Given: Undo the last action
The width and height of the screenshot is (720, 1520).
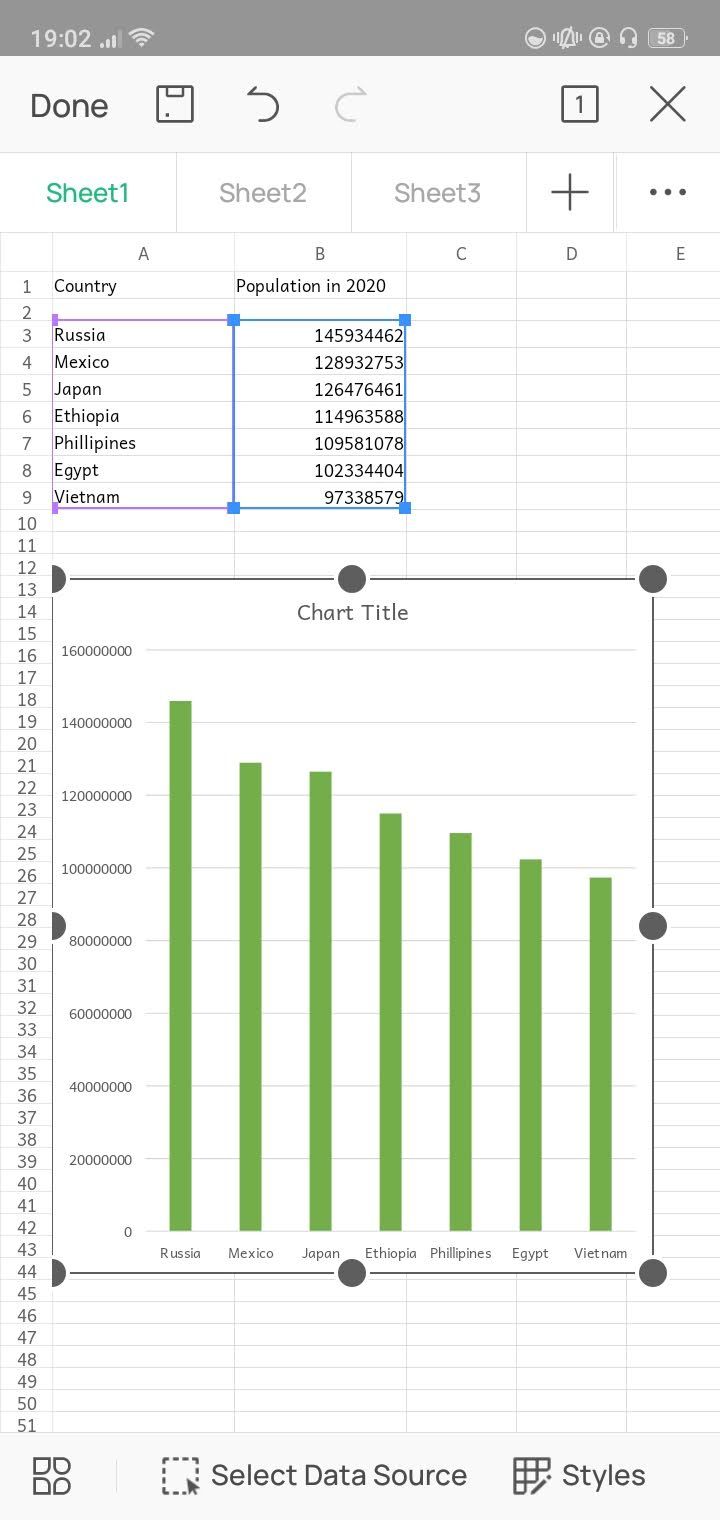Looking at the screenshot, I should pos(262,104).
